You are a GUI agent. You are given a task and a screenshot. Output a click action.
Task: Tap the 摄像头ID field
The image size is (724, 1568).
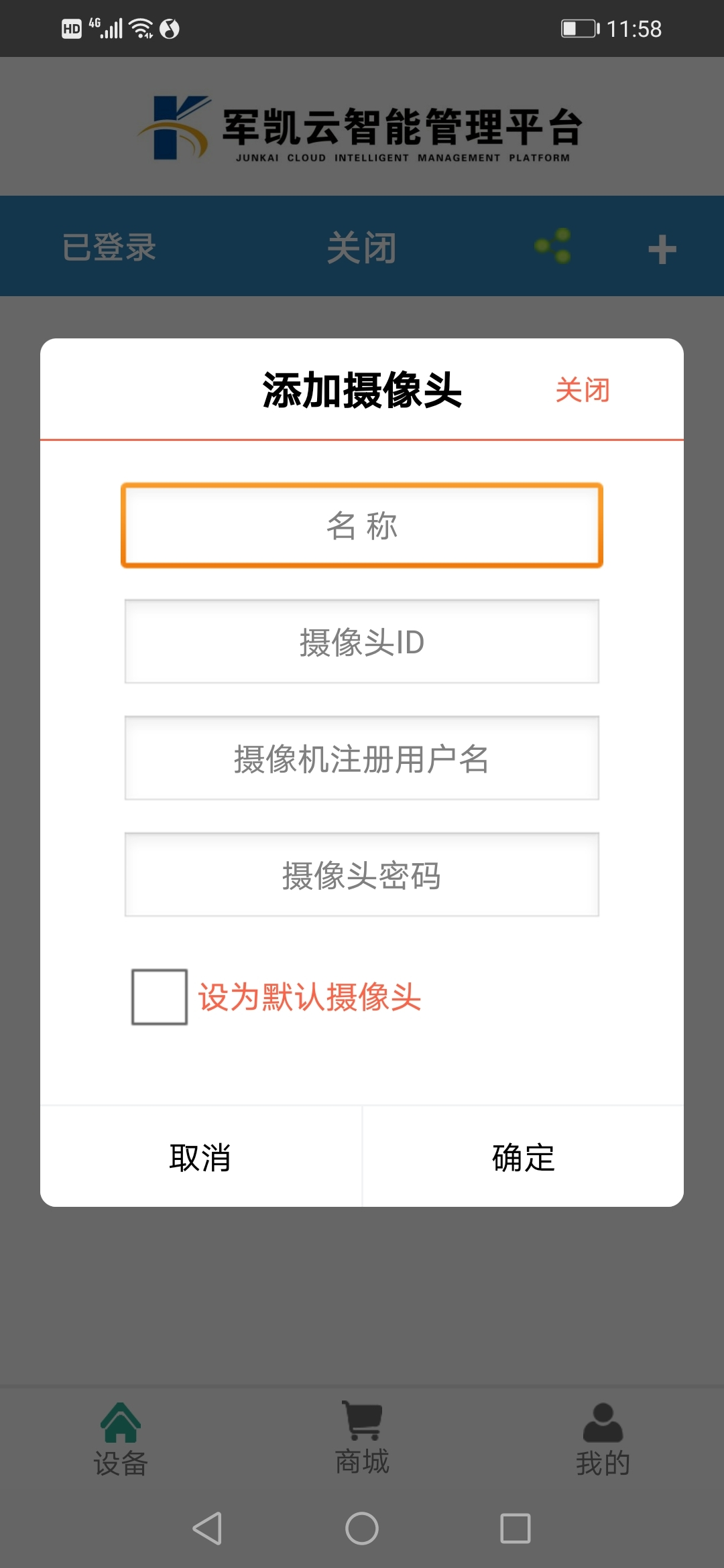pyautogui.click(x=362, y=642)
